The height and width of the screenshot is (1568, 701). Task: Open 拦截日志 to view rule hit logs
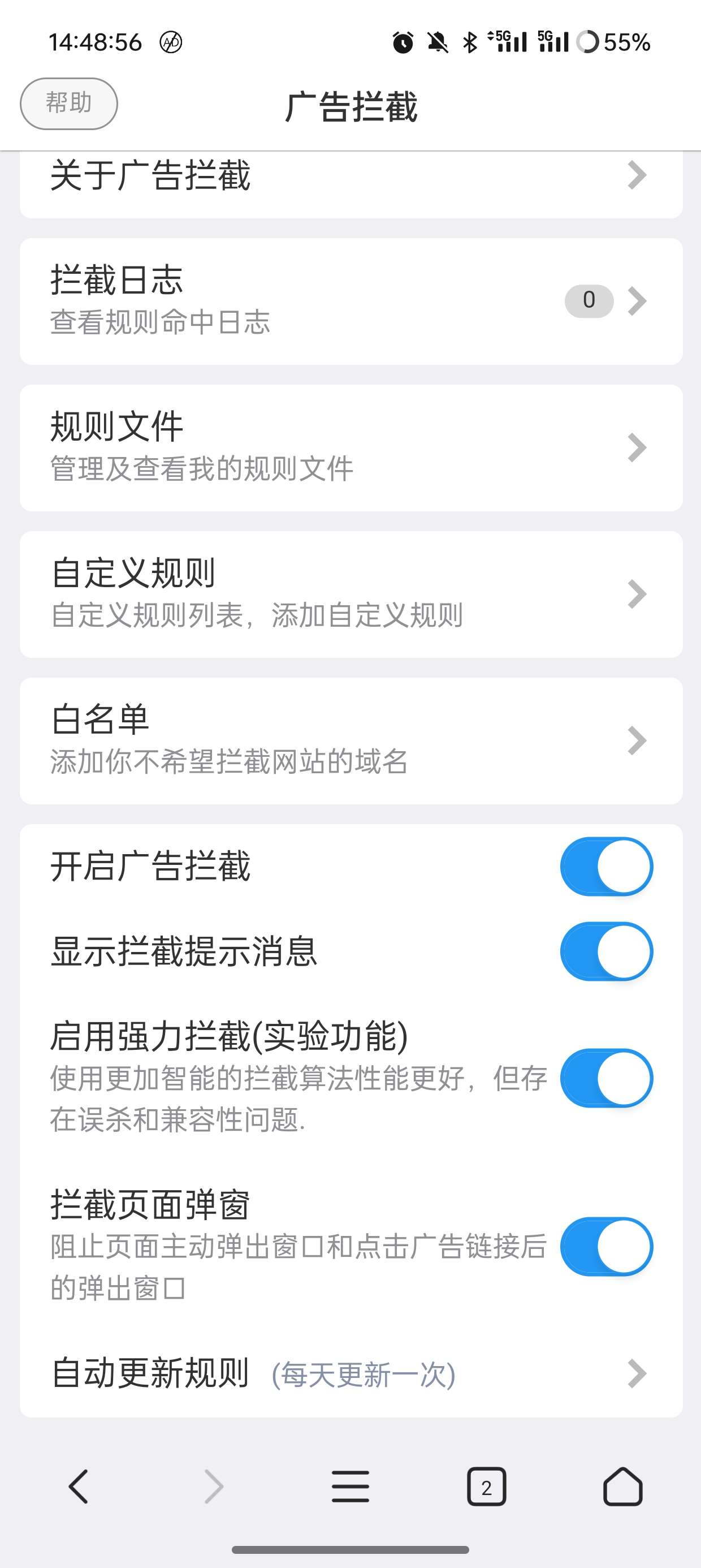click(x=350, y=301)
